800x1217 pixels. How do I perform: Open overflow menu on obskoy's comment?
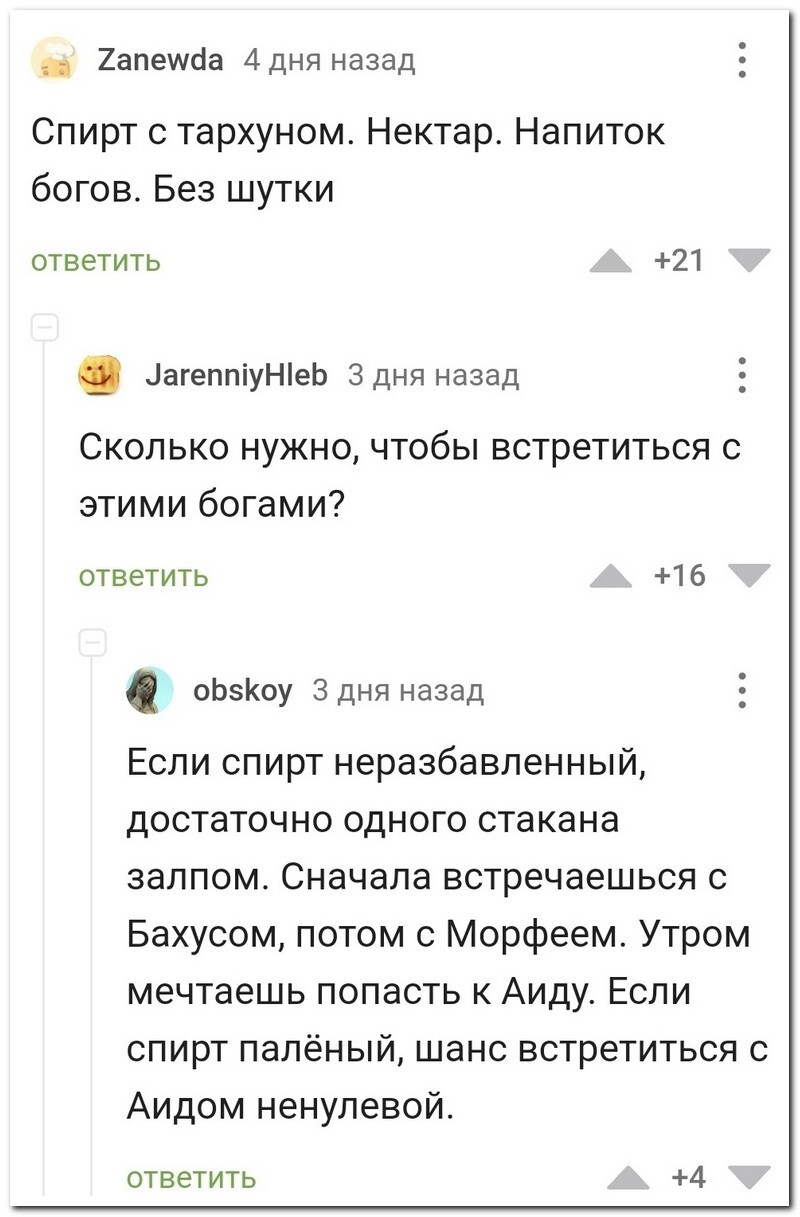coord(741,690)
